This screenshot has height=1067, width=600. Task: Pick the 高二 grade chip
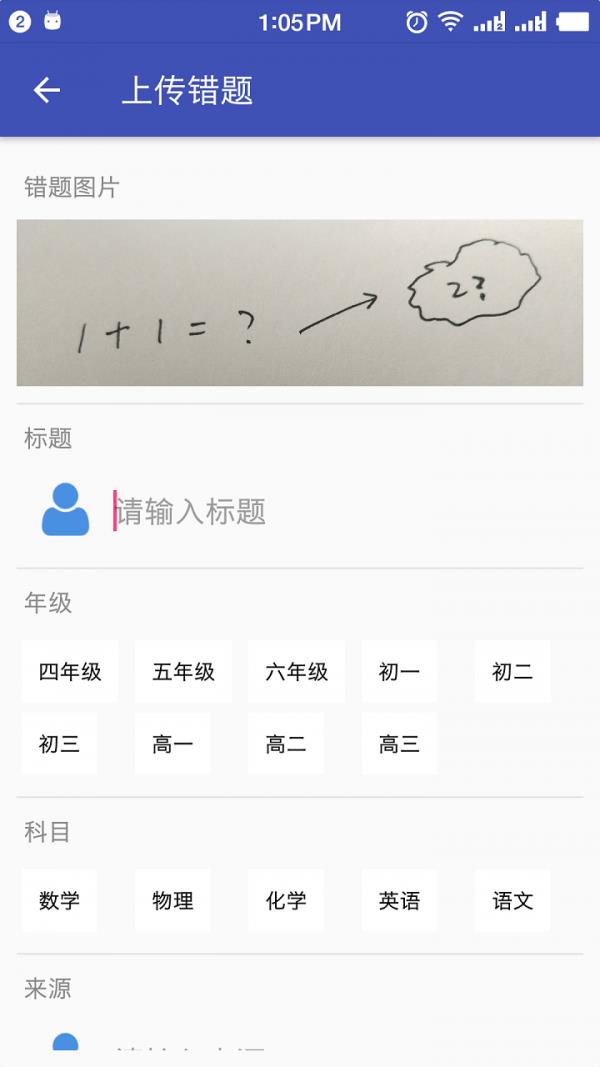click(285, 744)
